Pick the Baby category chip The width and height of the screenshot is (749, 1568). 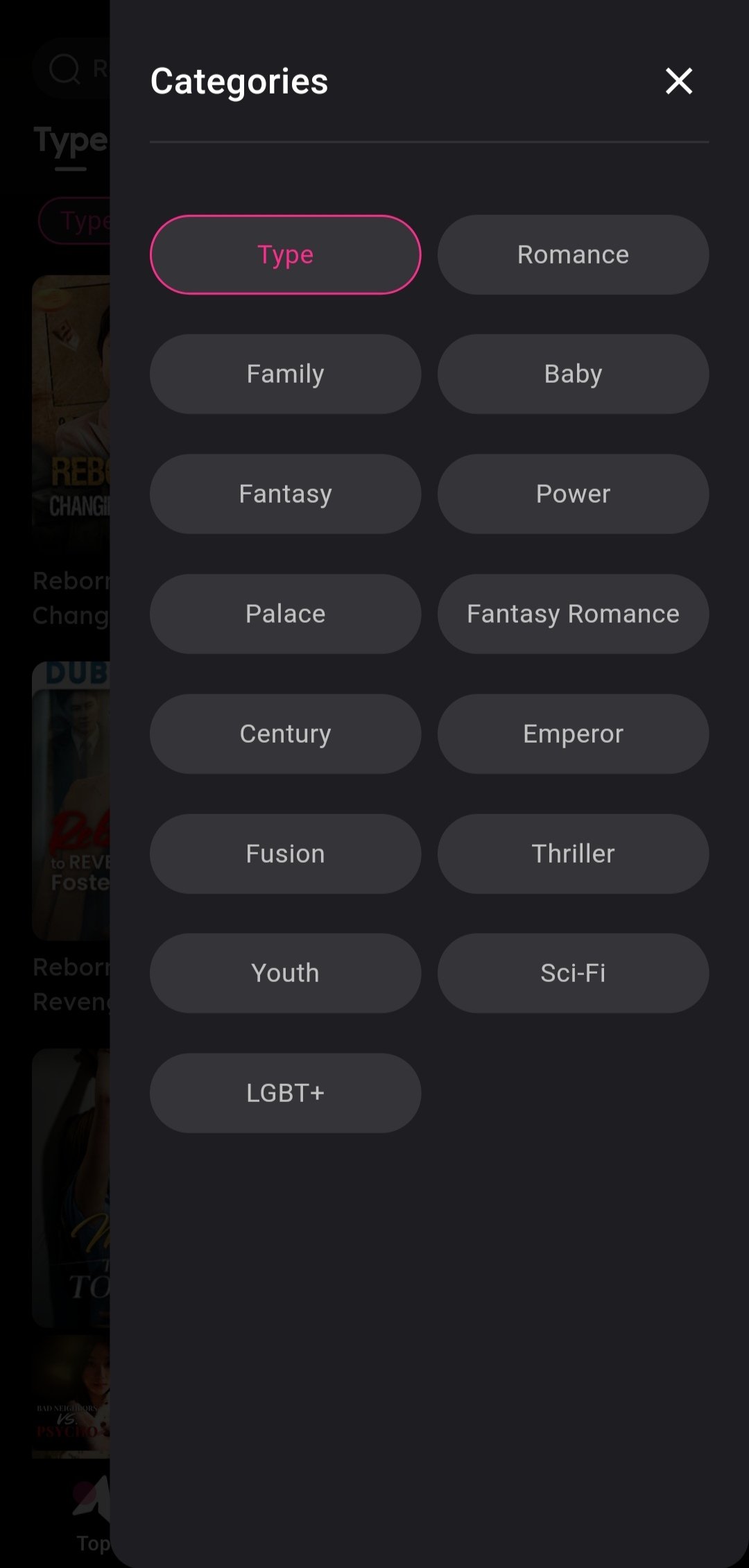(x=573, y=374)
